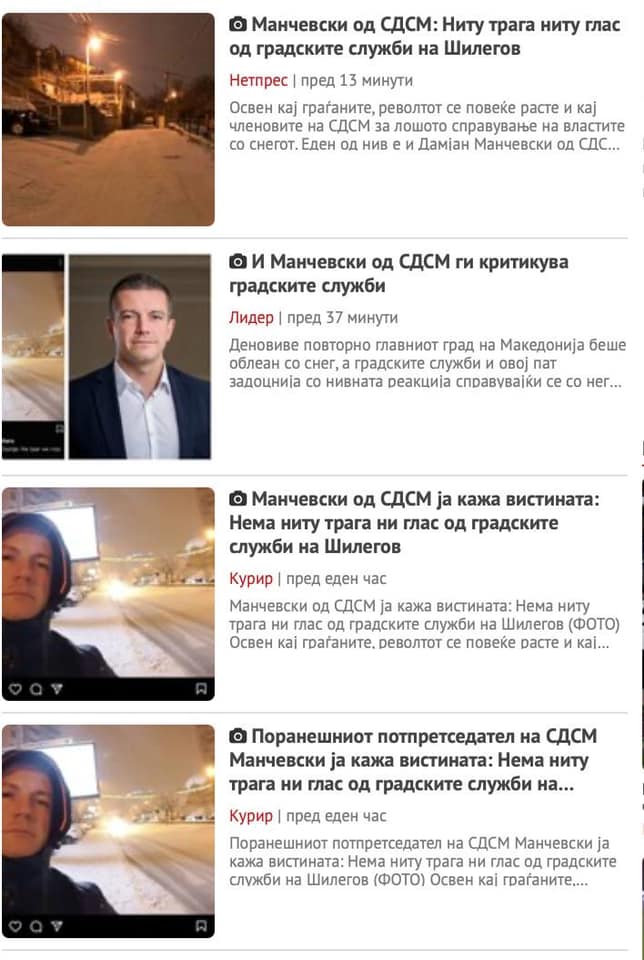Screen dimensions: 644x960
Task: Tap the thumbnail beside "Поранешниот потпретседател на СДСМ"
Action: [x=108, y=831]
